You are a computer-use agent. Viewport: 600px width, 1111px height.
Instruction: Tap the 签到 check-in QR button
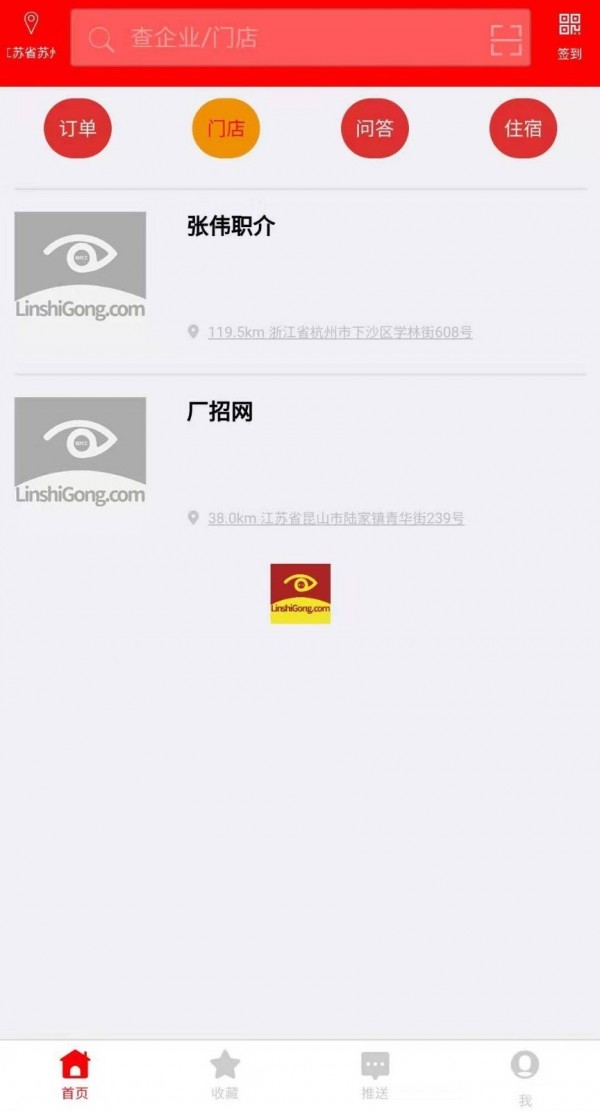pos(569,36)
